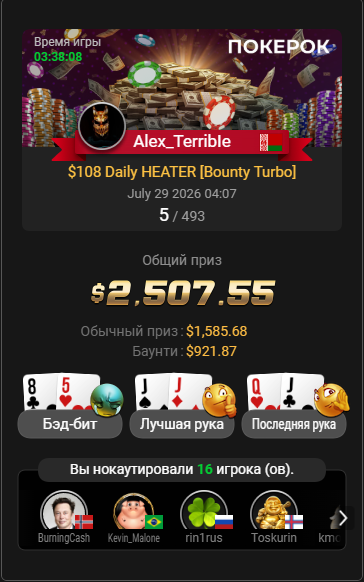View the Лучшая рука hand
364x582 pixels.
pyautogui.click(x=182, y=424)
